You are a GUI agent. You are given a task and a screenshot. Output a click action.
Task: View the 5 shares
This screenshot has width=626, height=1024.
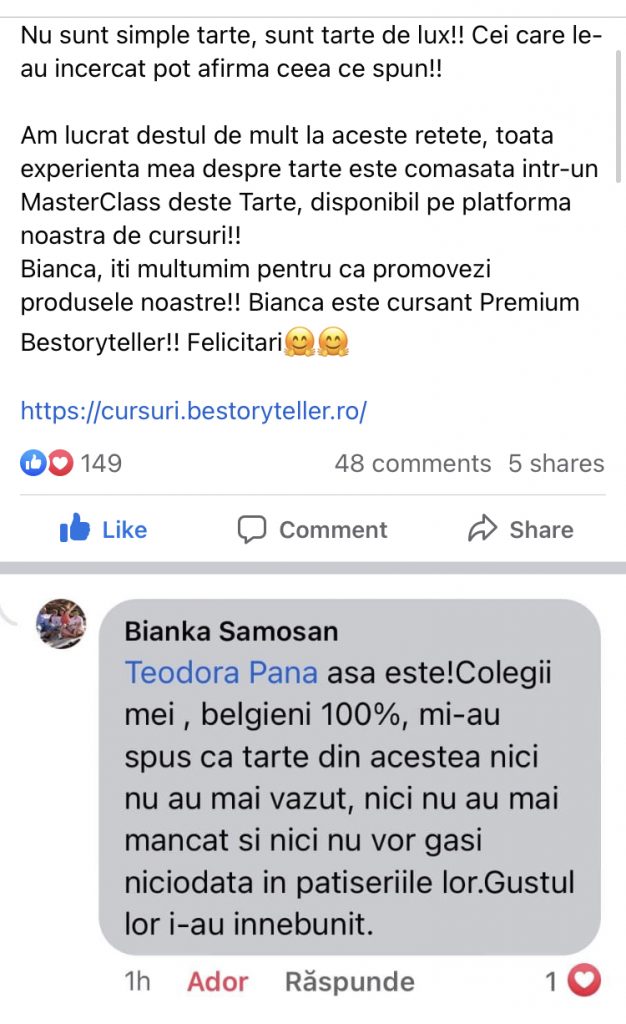pyautogui.click(x=556, y=464)
